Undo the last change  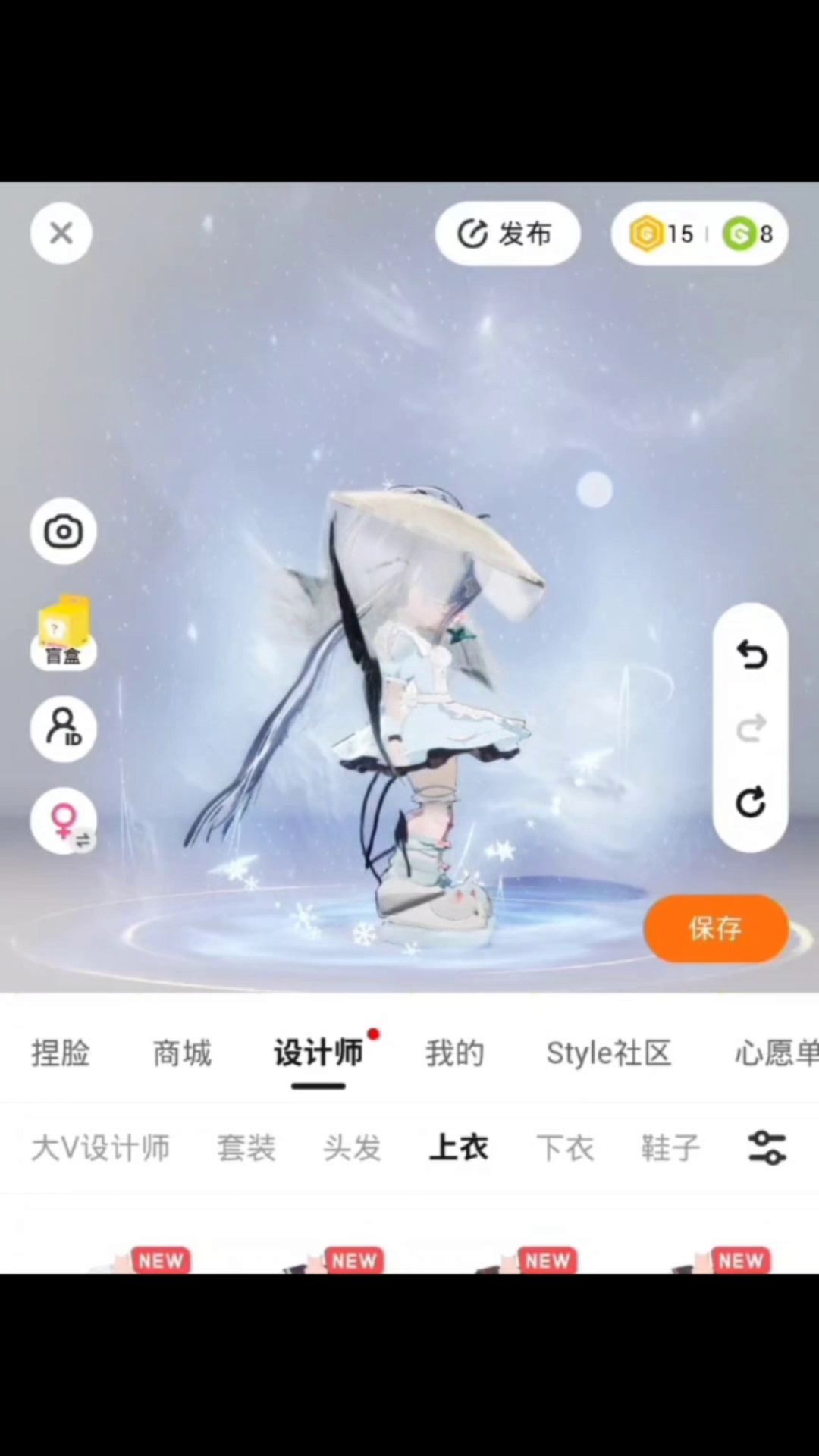[751, 654]
